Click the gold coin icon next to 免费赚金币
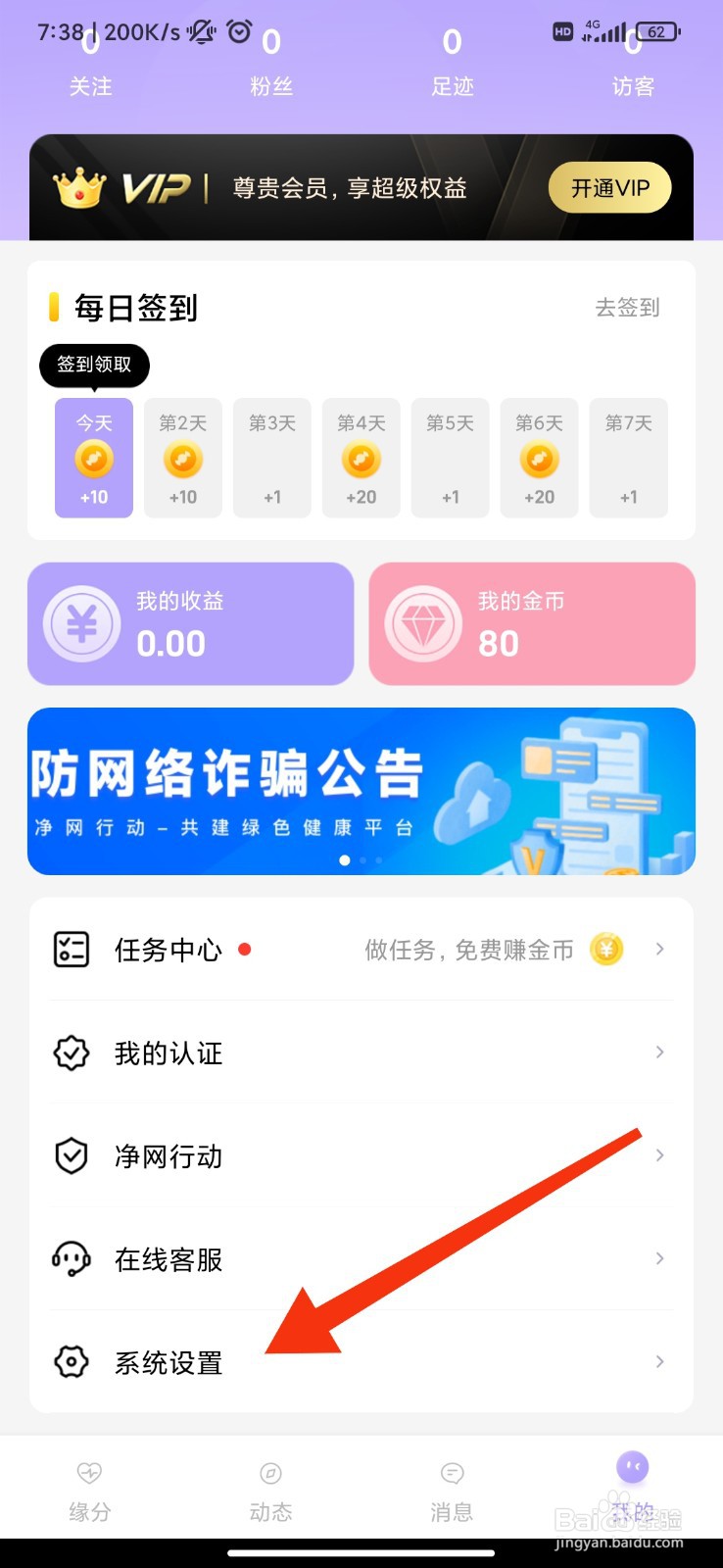This screenshot has width=723, height=1568. (x=605, y=949)
